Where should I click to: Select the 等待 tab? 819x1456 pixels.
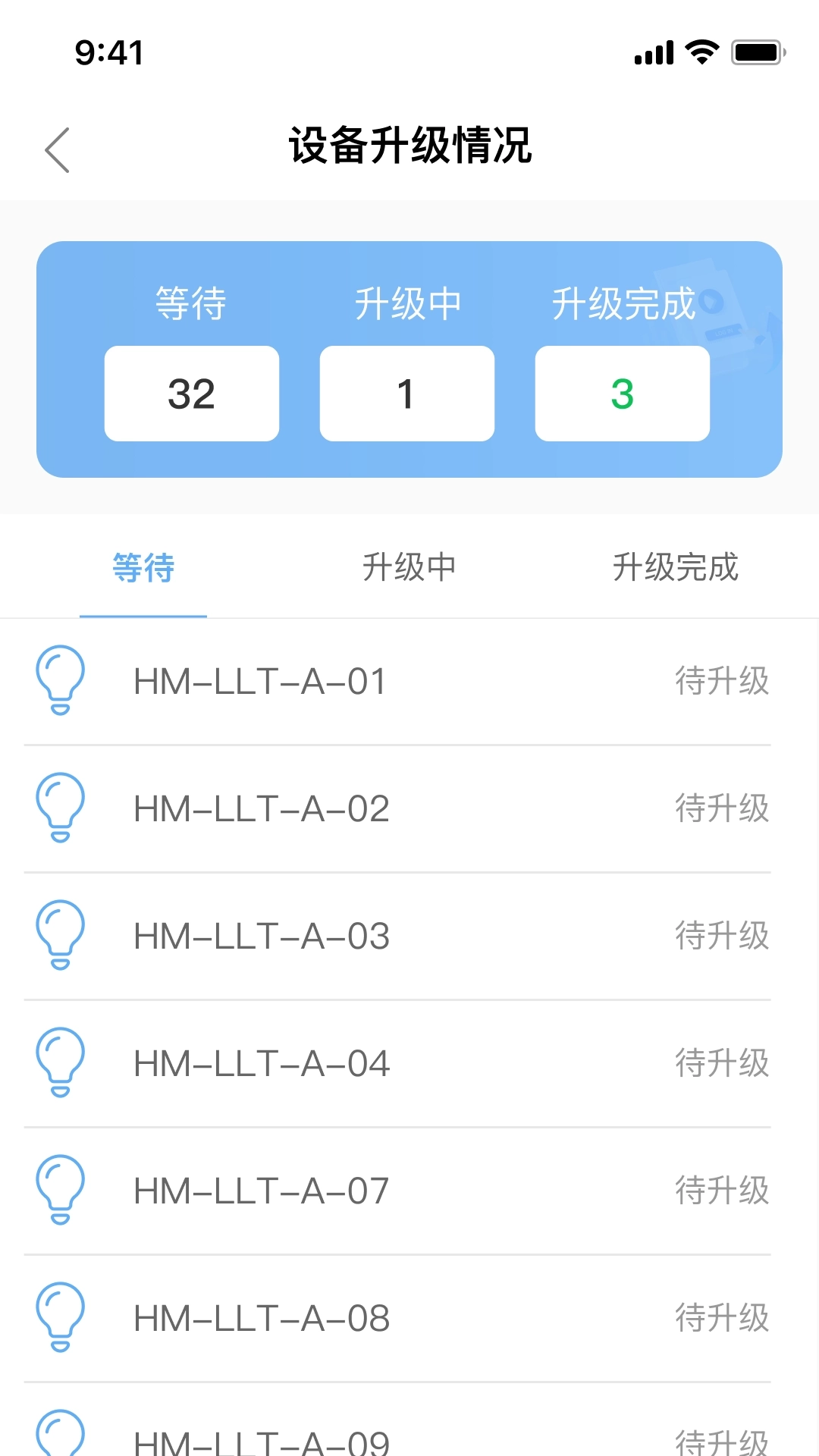click(143, 567)
